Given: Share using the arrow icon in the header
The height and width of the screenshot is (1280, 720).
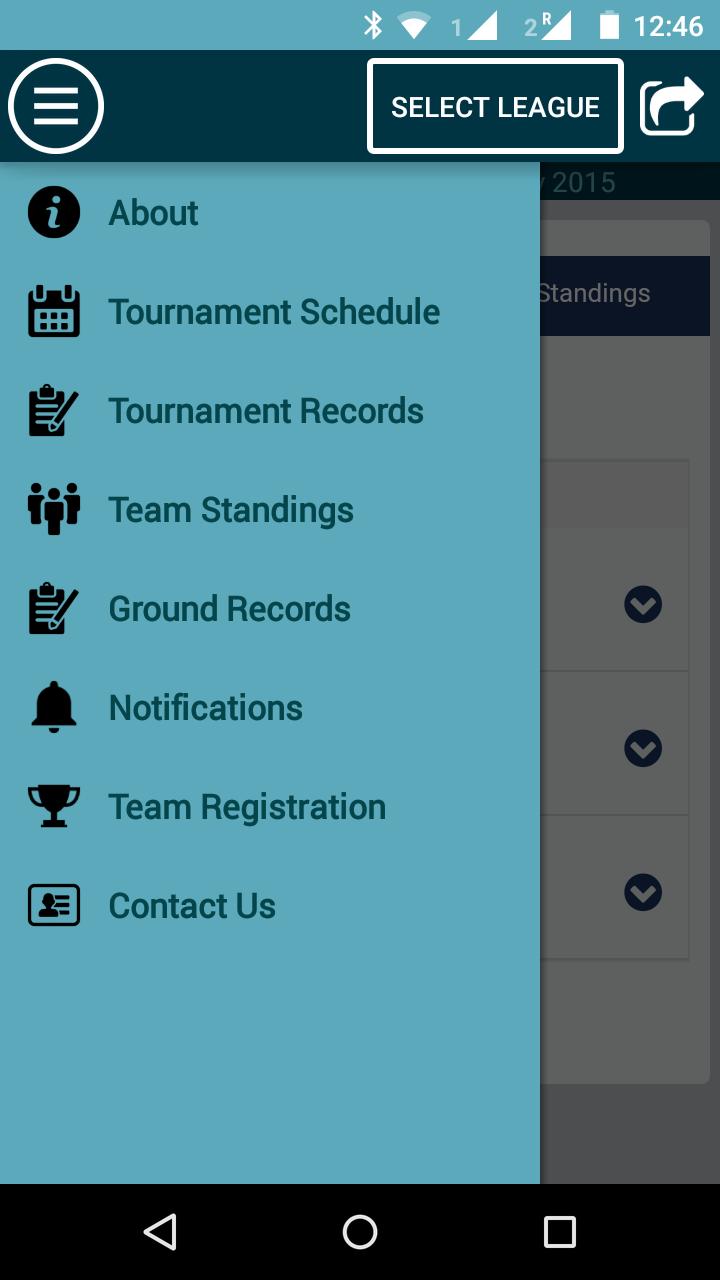Looking at the screenshot, I should [671, 106].
